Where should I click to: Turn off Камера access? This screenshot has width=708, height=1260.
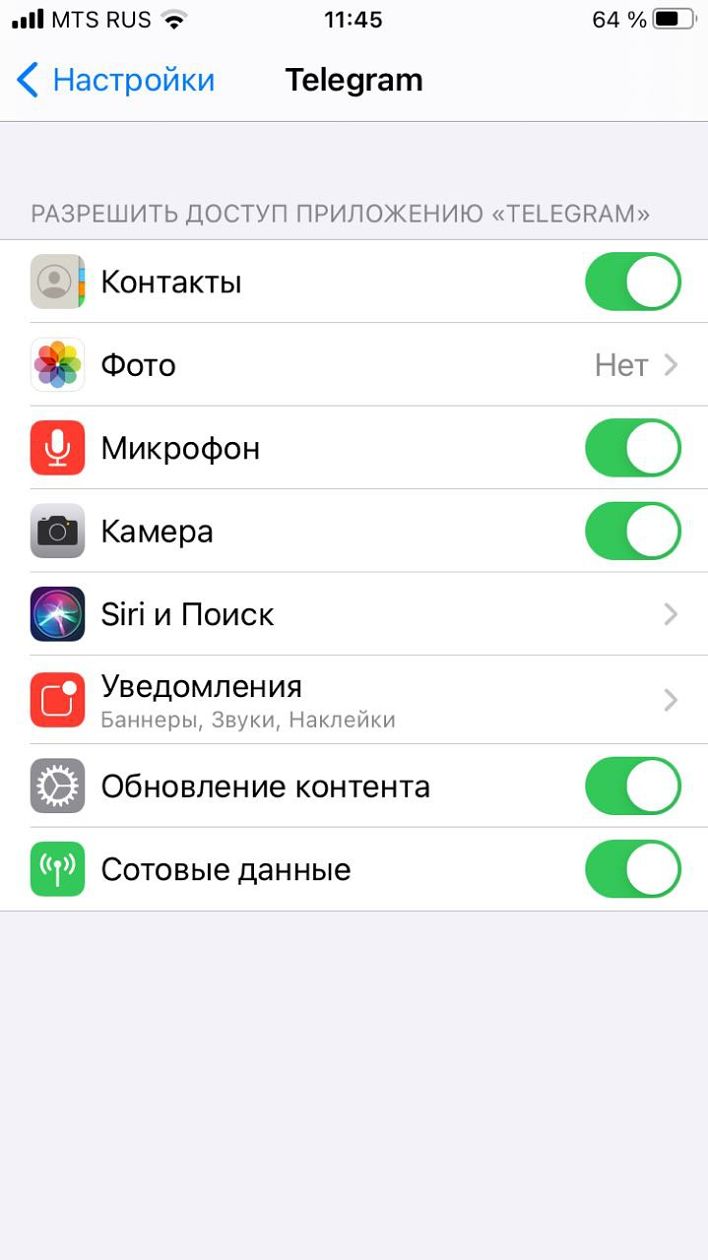(x=632, y=531)
